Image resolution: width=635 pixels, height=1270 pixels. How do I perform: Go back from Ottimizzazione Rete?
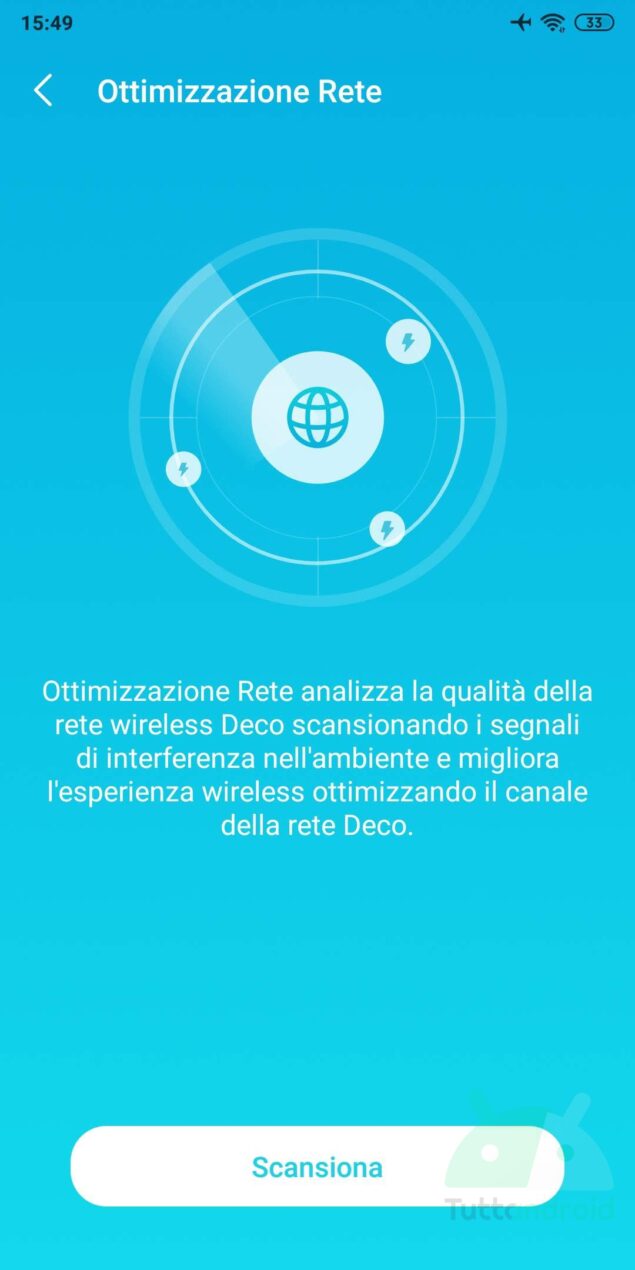click(43, 91)
